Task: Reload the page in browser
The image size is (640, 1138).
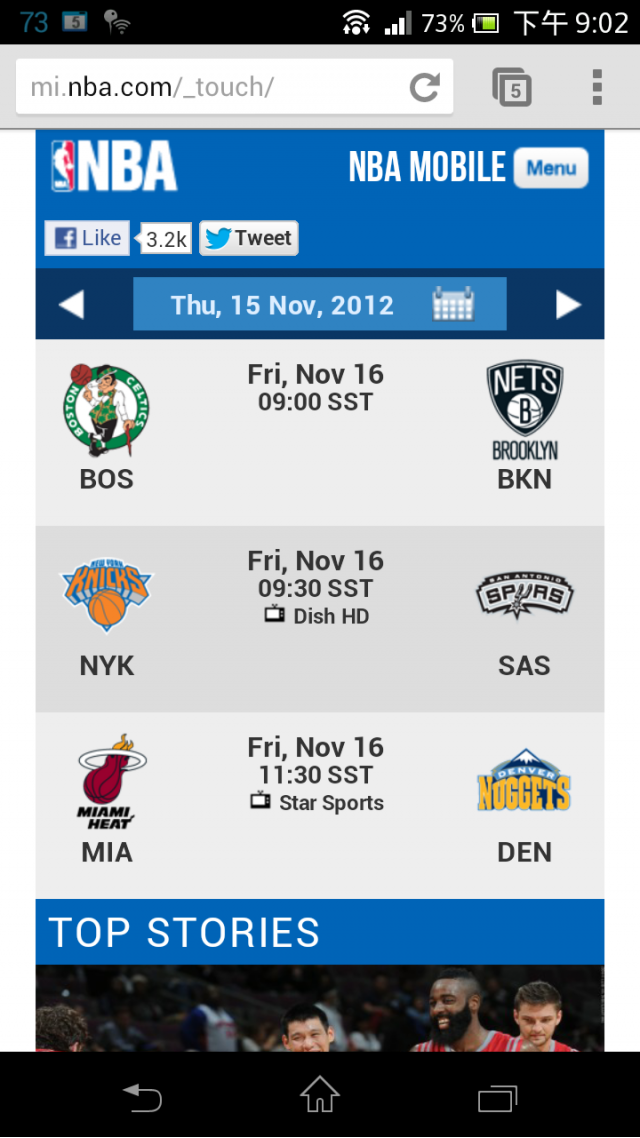Action: pyautogui.click(x=425, y=87)
